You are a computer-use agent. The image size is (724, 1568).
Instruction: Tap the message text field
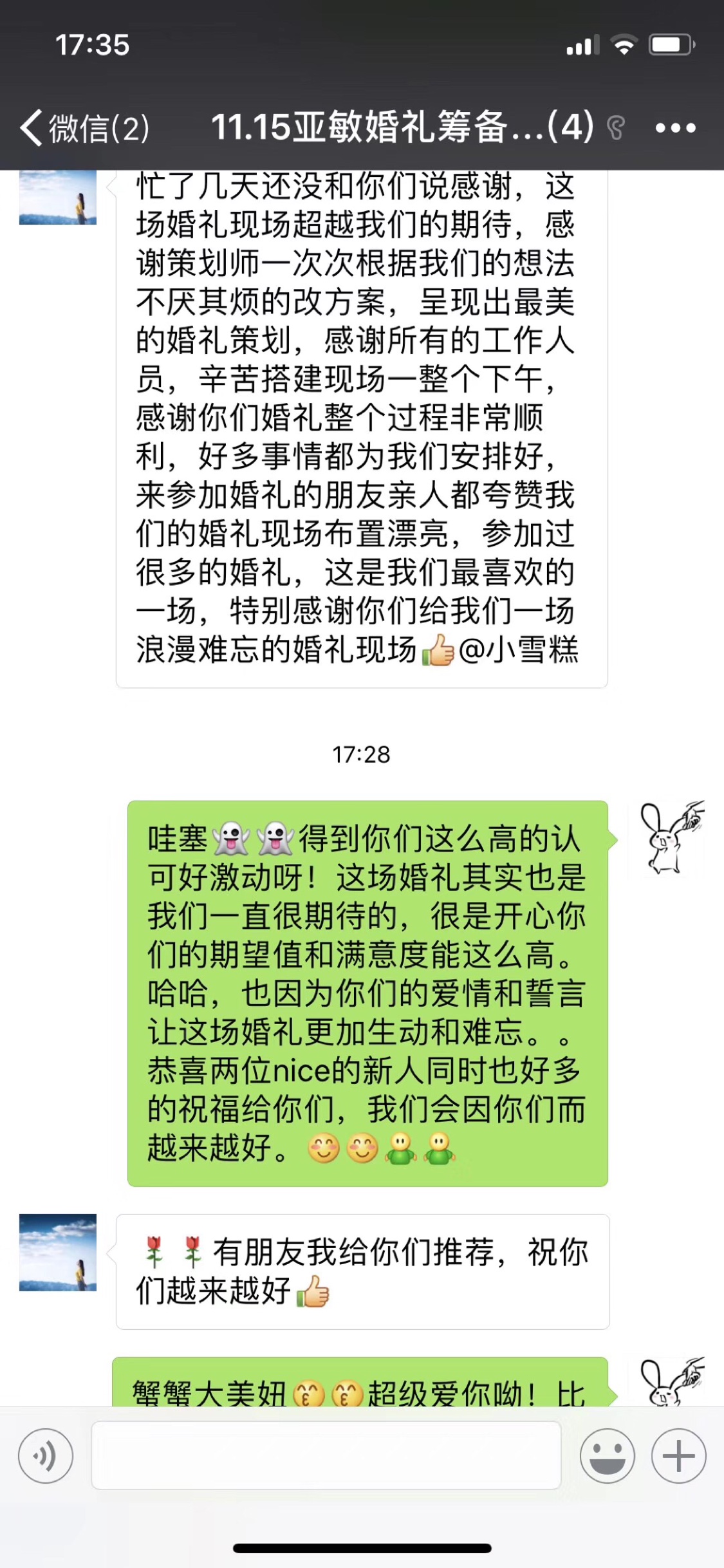(x=326, y=1455)
